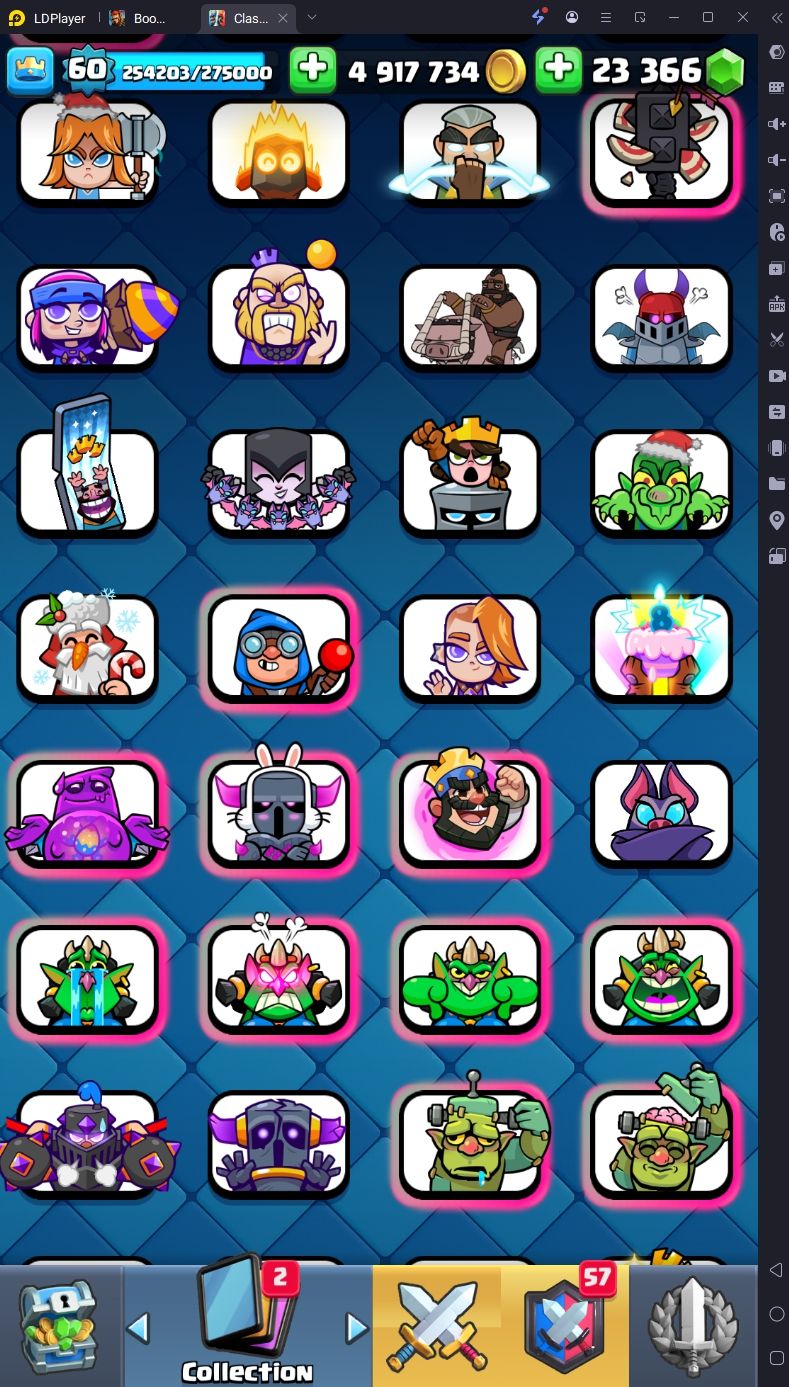Tap the green plus next to gold
789x1387 pixels.
click(313, 70)
